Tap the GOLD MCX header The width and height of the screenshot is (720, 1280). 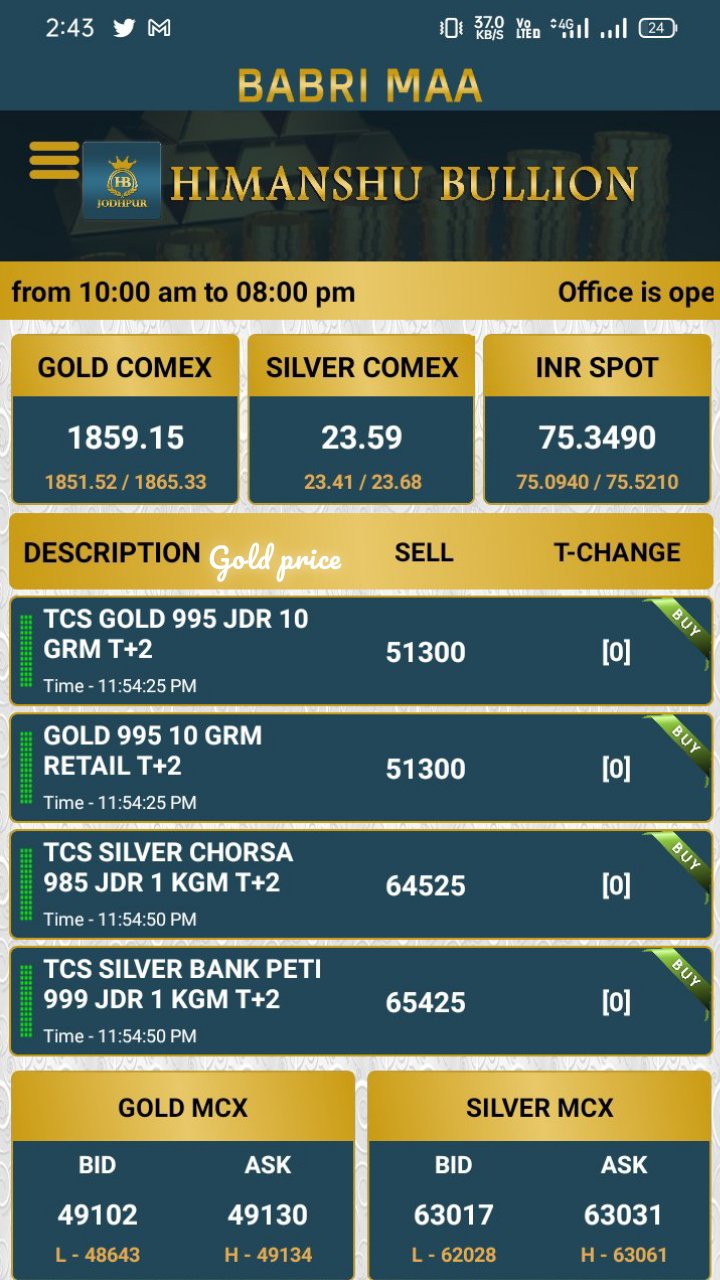(181, 1107)
